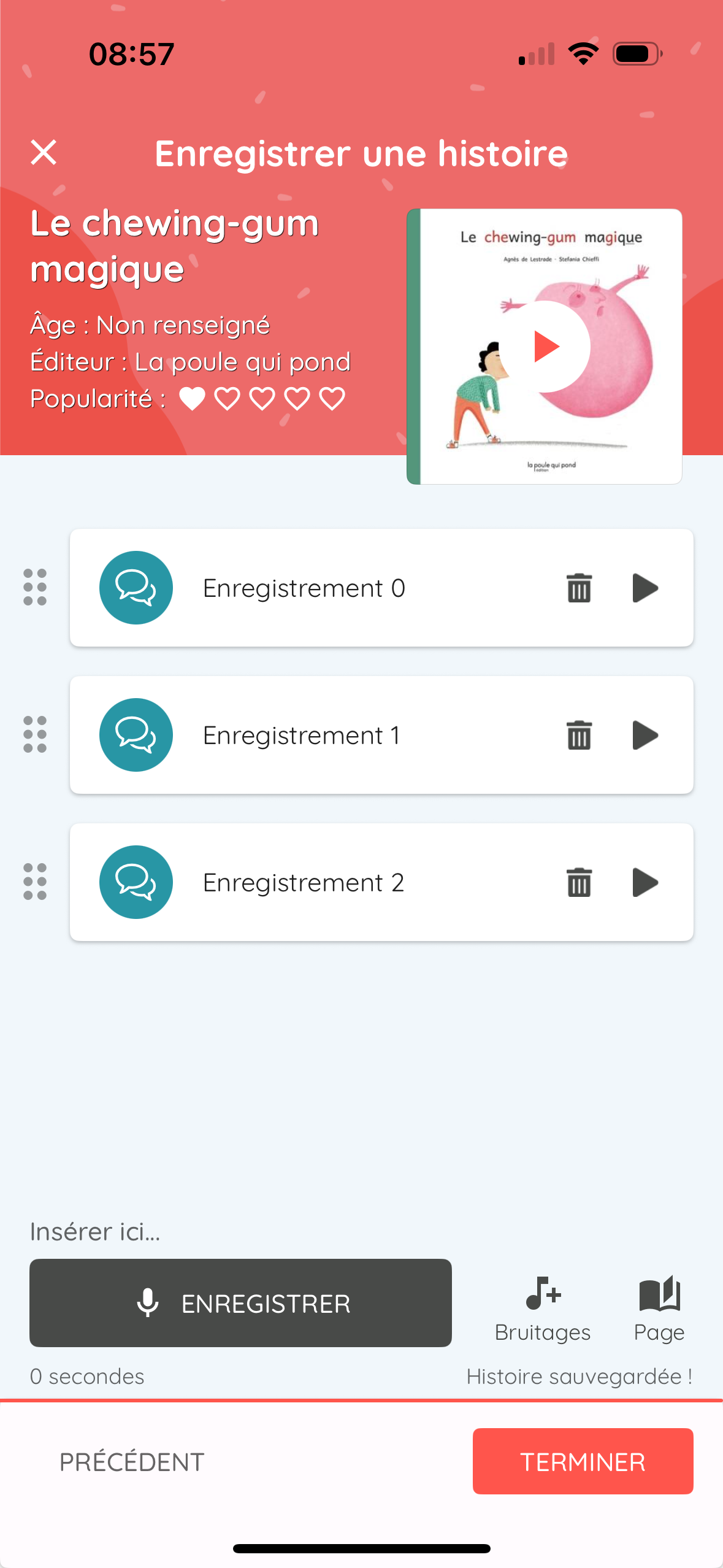The height and width of the screenshot is (1568, 723).
Task: Play Enregistrement 0
Action: click(645, 588)
